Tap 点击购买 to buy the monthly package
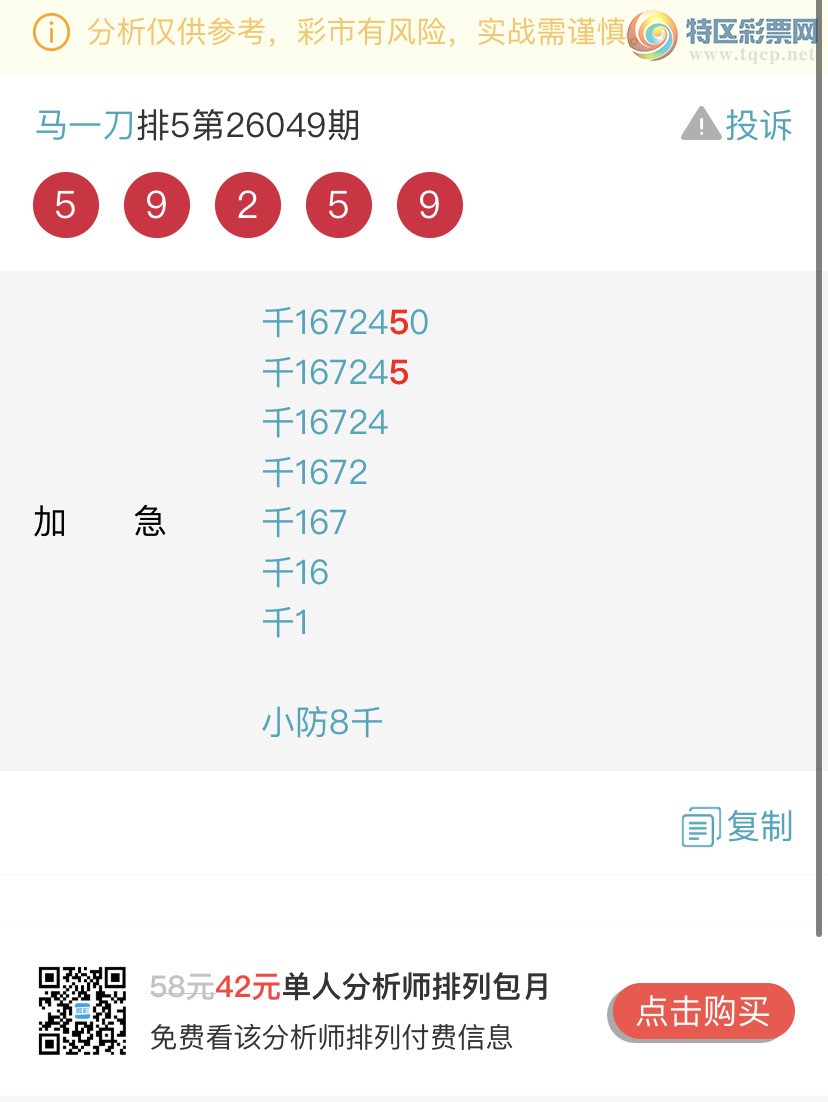Image resolution: width=828 pixels, height=1102 pixels. pyautogui.click(x=703, y=1012)
